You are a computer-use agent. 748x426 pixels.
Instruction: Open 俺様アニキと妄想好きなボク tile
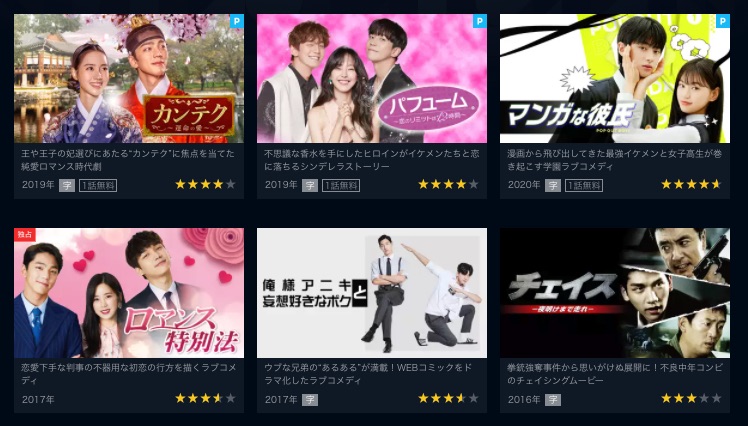pos(371,293)
